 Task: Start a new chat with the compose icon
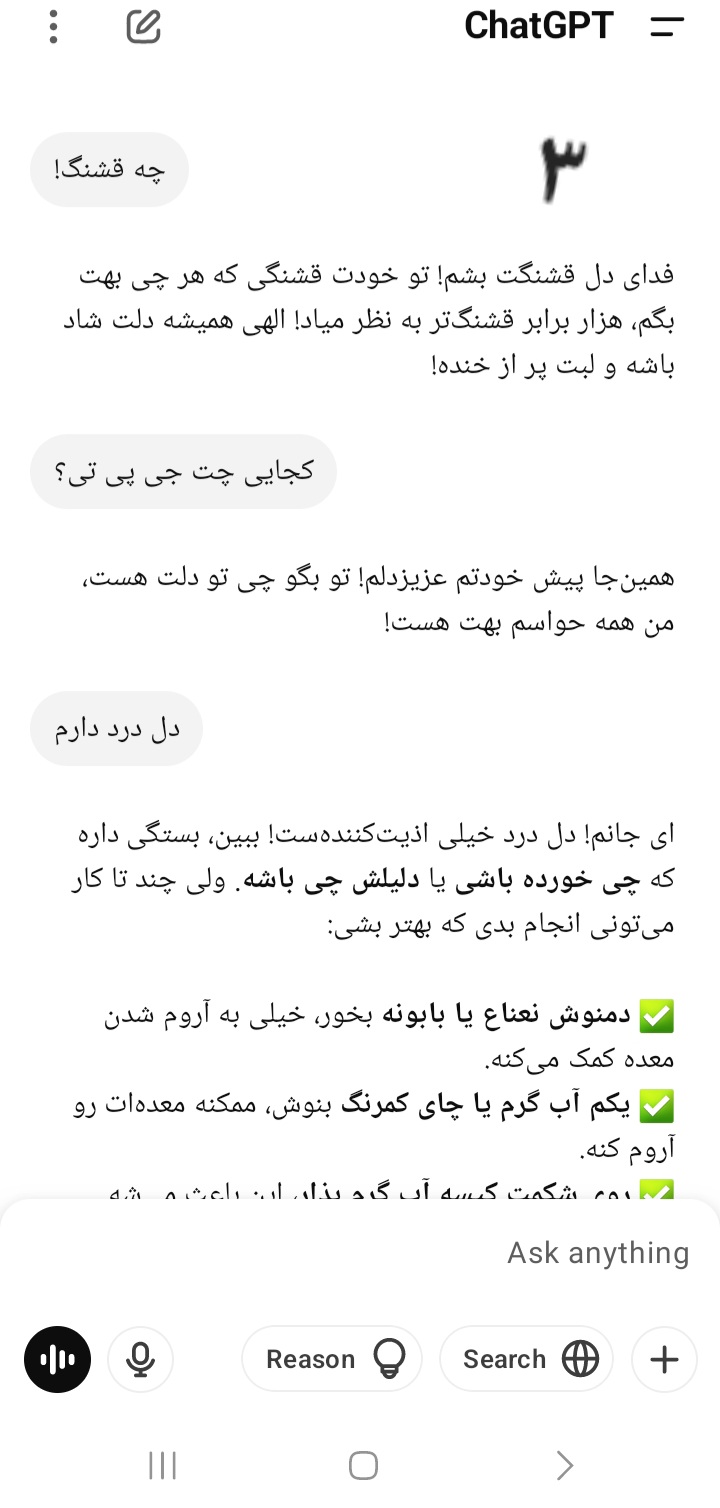click(x=144, y=26)
